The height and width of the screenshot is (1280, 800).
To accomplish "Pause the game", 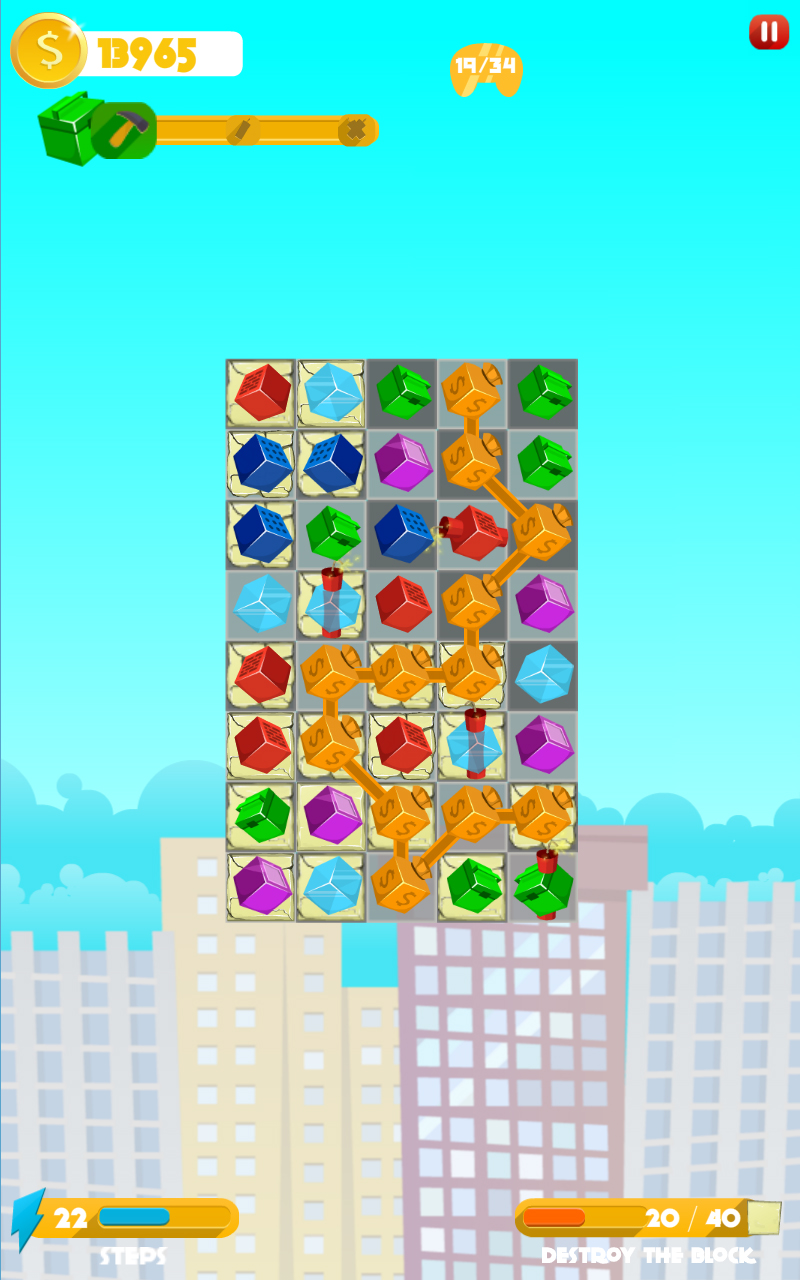I will tap(769, 32).
